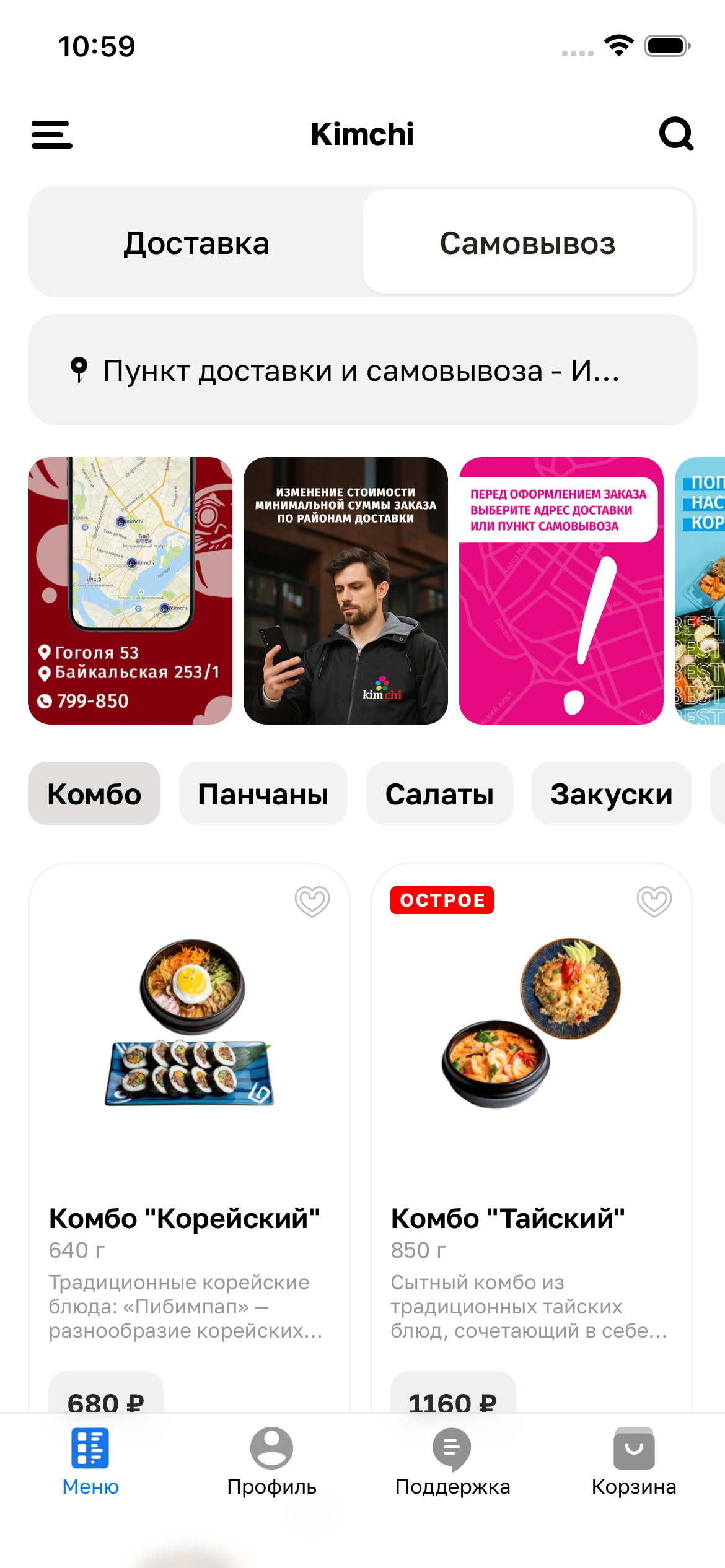This screenshot has width=725, height=1568.
Task: Select the Комбо category chip
Action: click(x=94, y=794)
